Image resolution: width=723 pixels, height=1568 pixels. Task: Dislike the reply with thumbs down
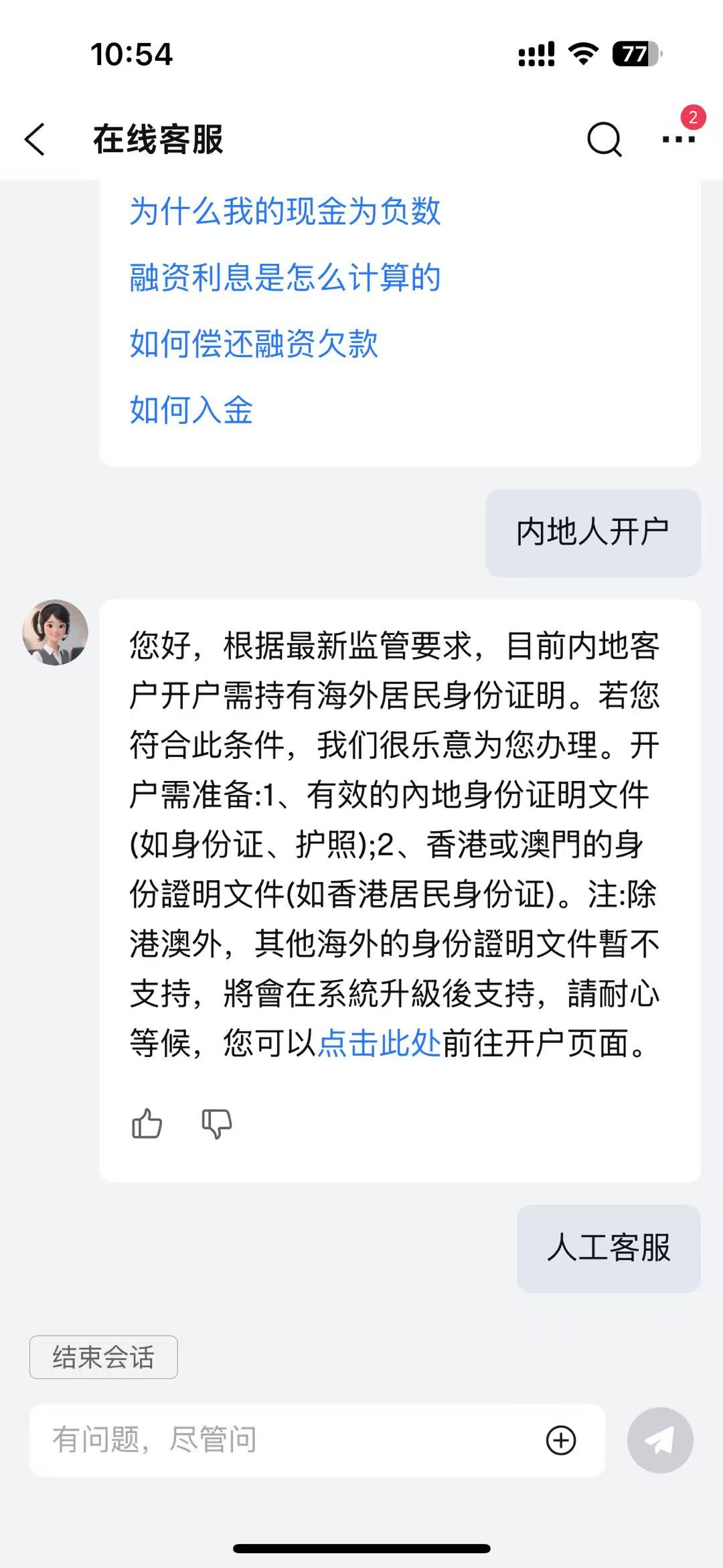[x=217, y=1123]
